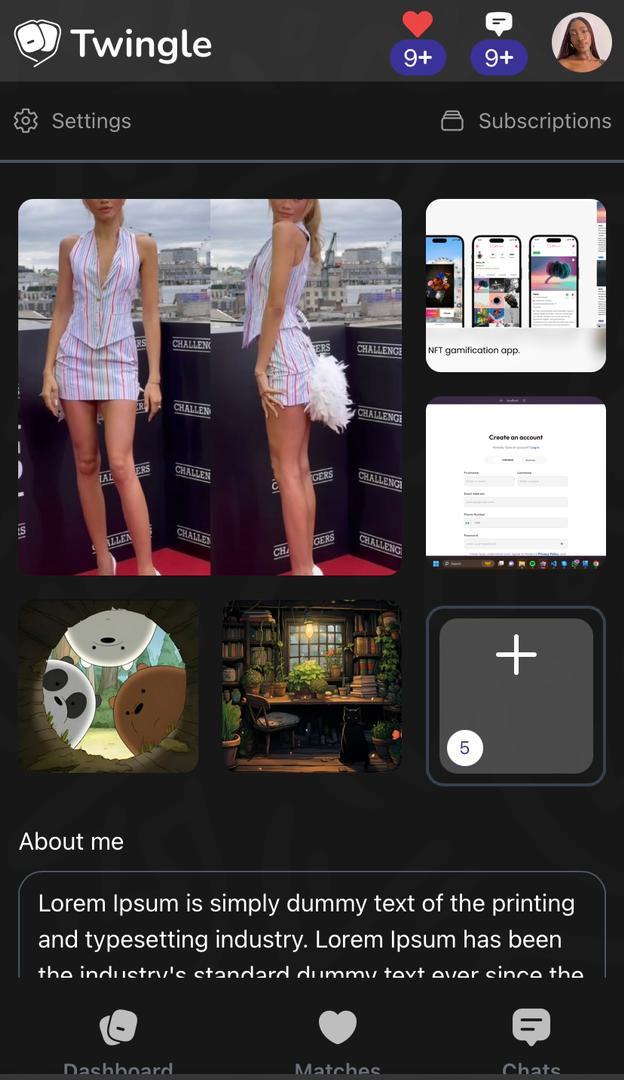
Task: Open Subscriptions
Action: [x=526, y=121]
